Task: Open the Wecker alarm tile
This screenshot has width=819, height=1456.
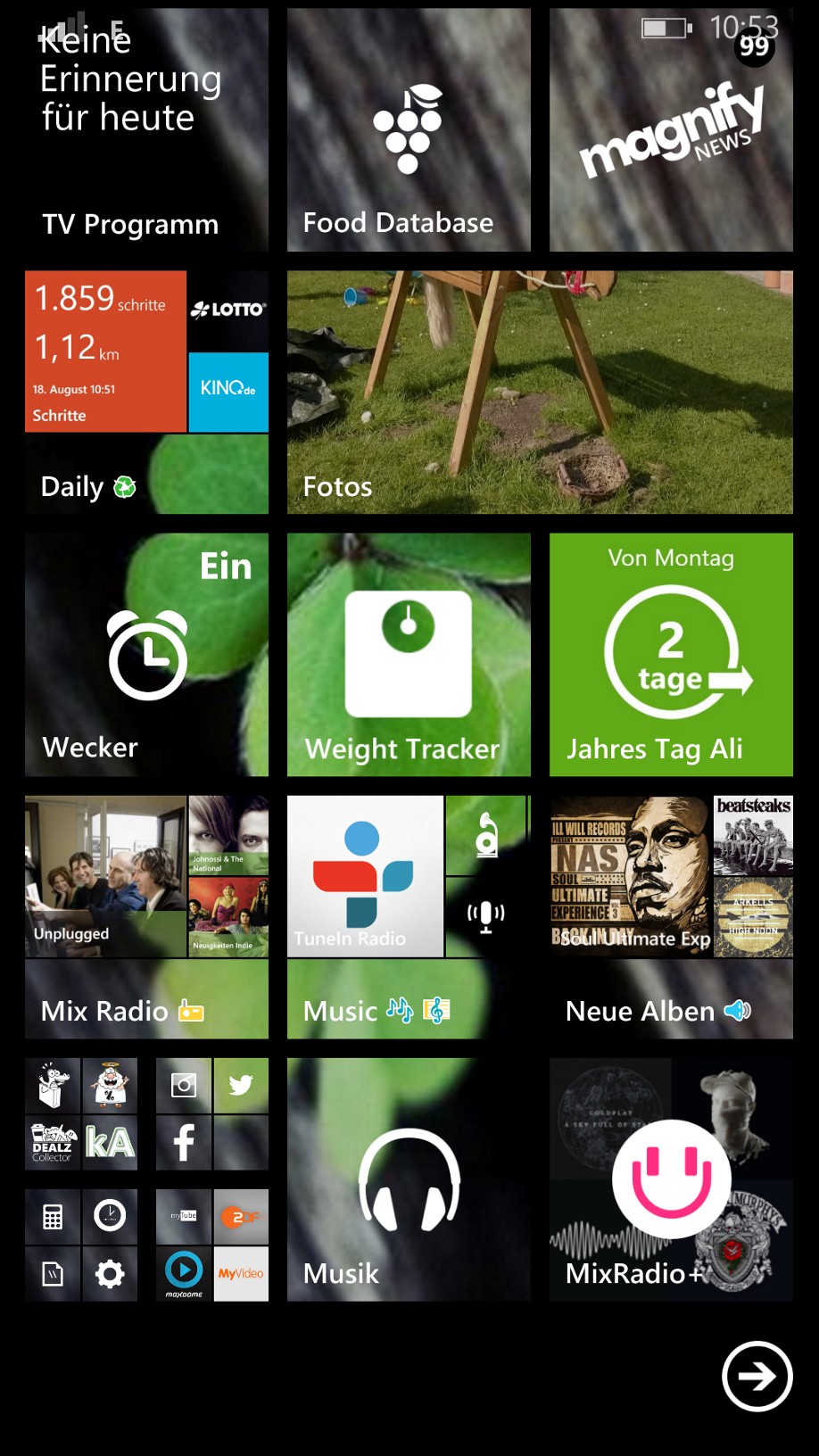Action: [x=146, y=655]
